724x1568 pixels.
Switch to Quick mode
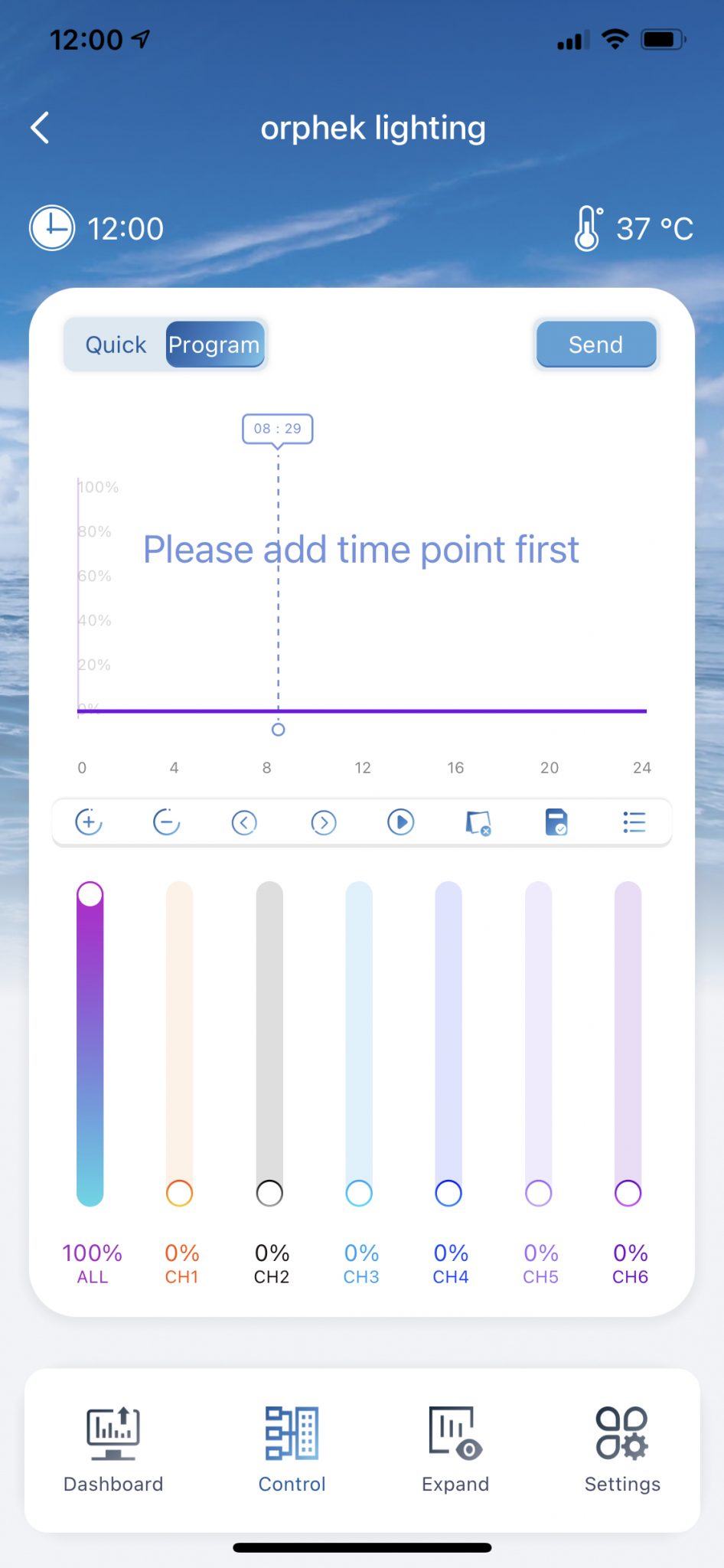pos(116,345)
